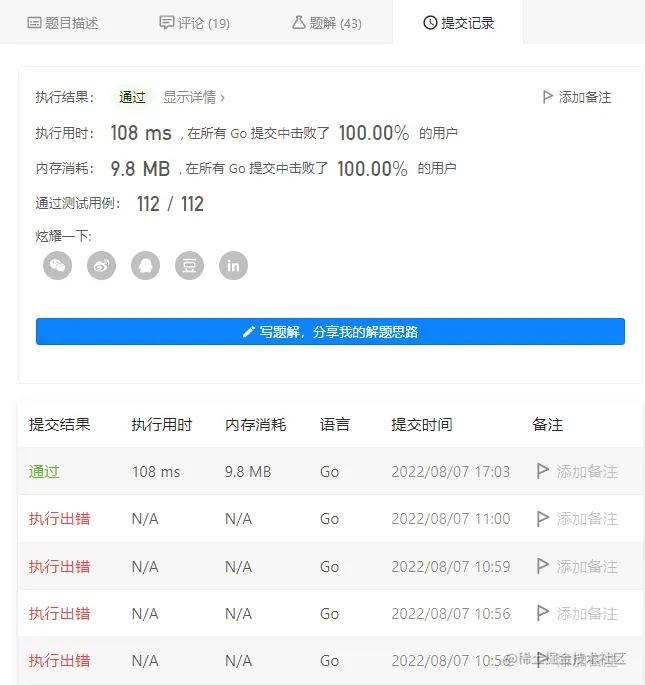Add a note to the 11:00 submission
This screenshot has height=685, width=645.
pos(577,519)
